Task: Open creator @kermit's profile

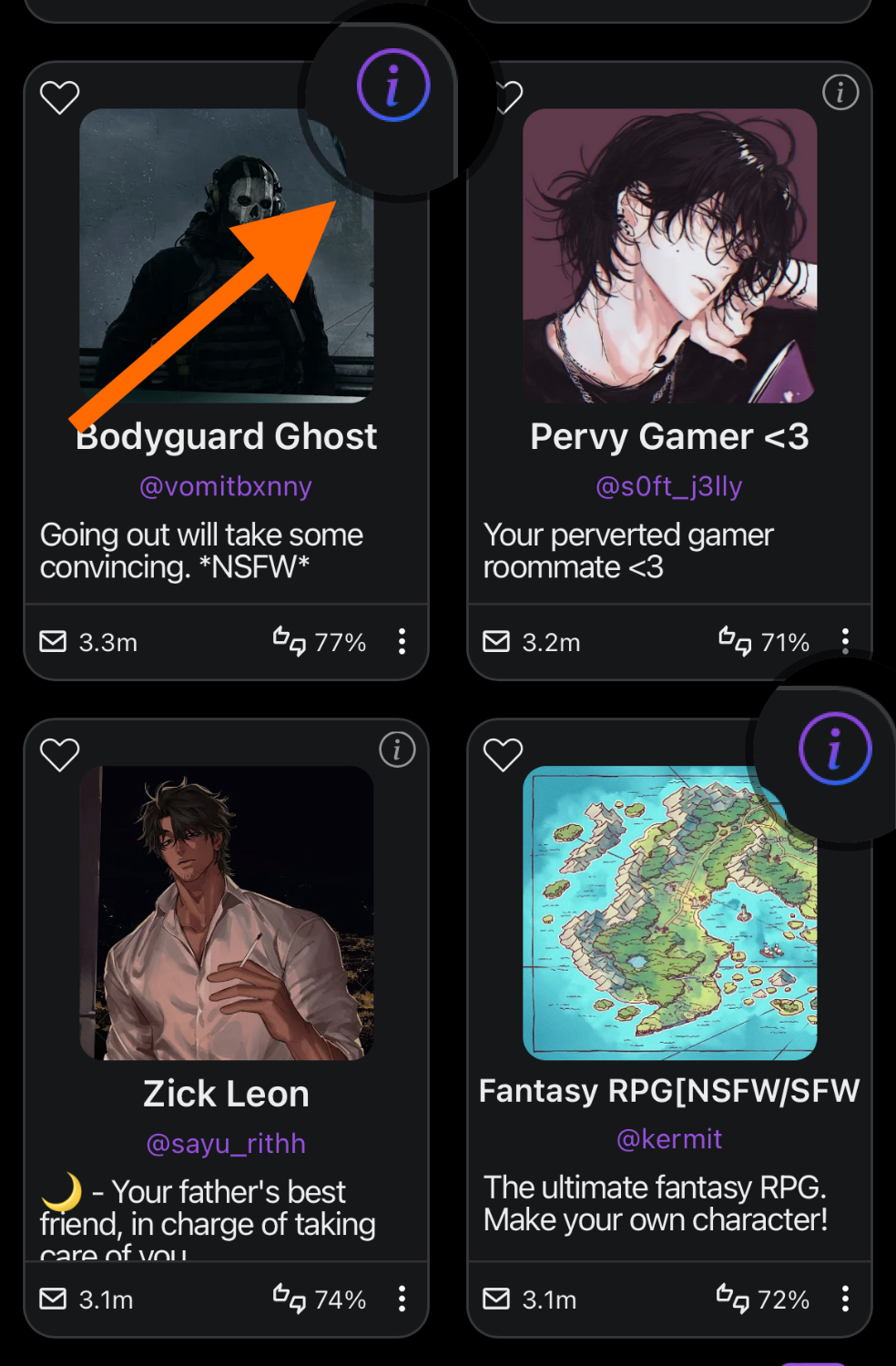Action: coord(669,1139)
